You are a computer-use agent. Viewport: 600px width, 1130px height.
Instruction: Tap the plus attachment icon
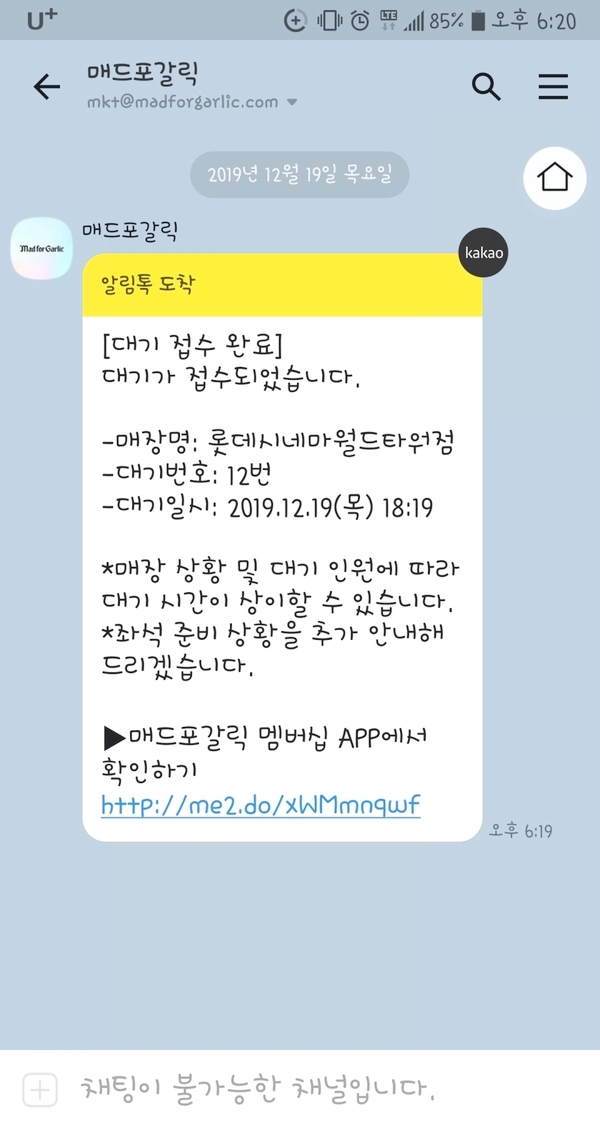pyautogui.click(x=39, y=1089)
